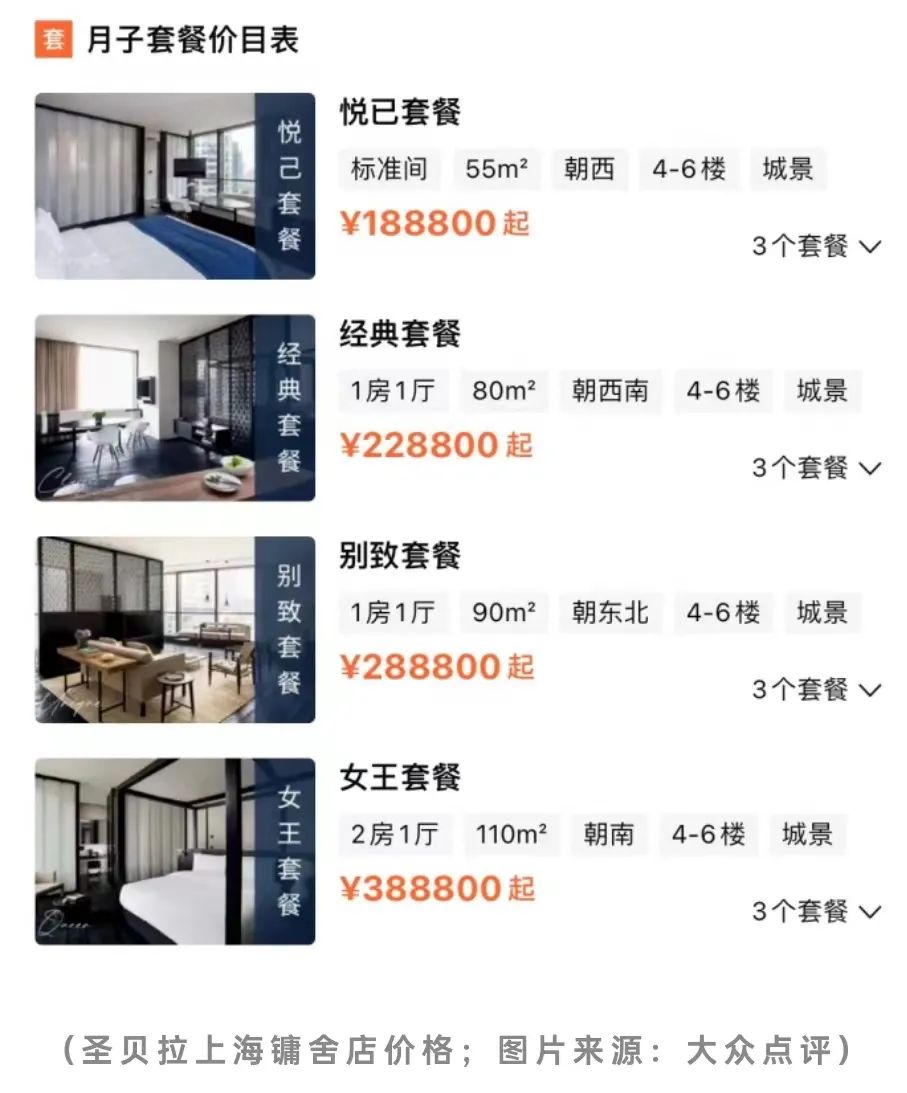Open the 经典套餐 package card

pyautogui.click(x=400, y=333)
